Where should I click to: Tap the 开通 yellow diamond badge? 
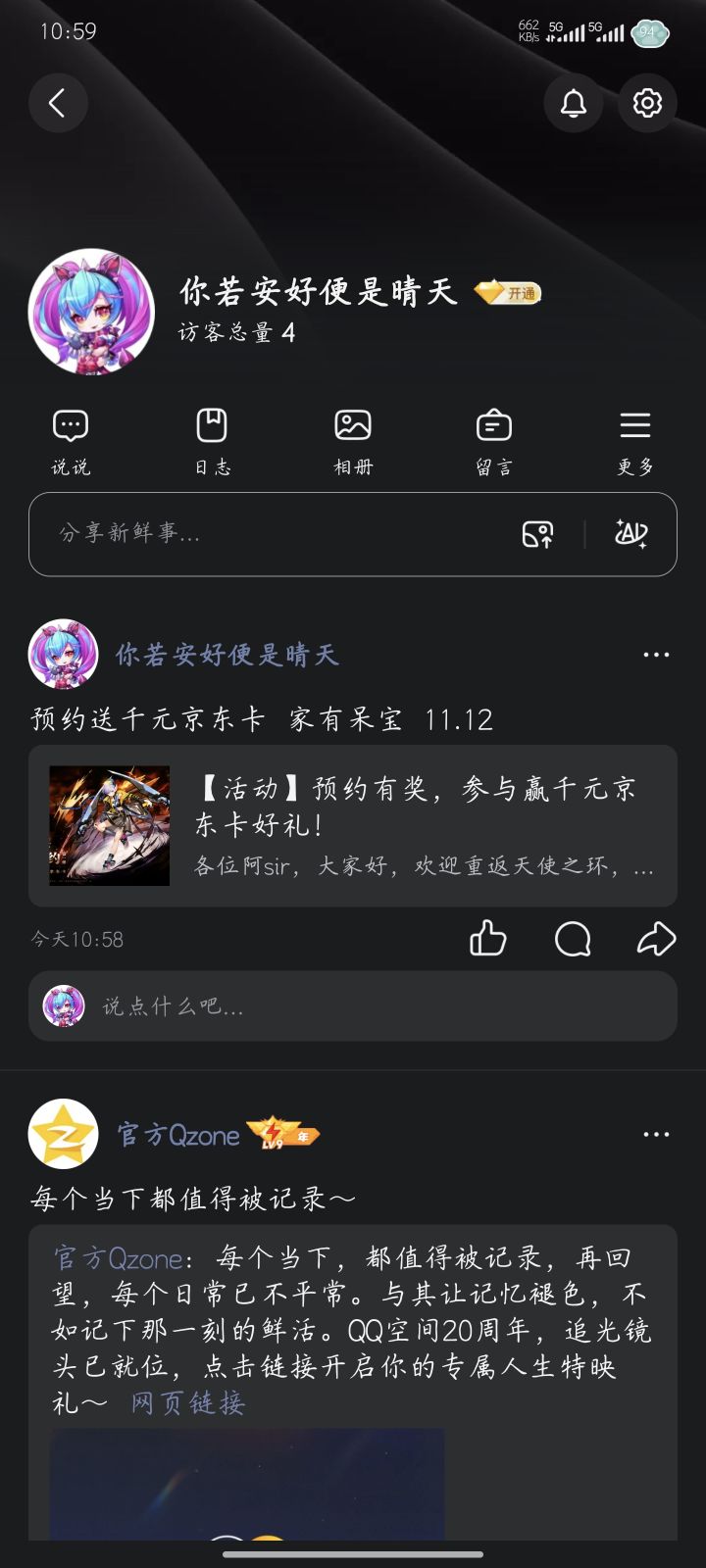(509, 292)
